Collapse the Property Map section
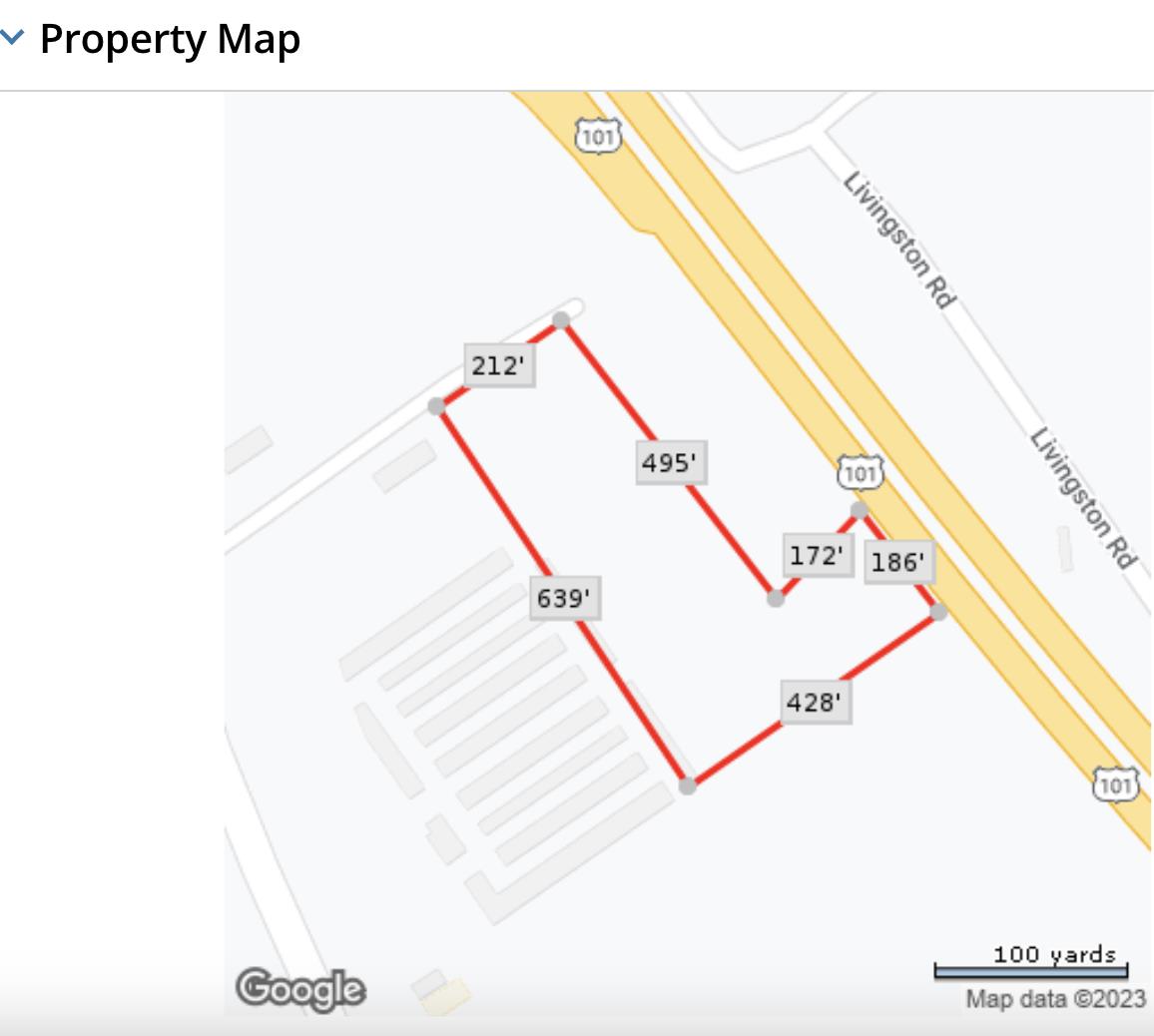Image resolution: width=1154 pixels, height=1036 pixels. pos(12,39)
